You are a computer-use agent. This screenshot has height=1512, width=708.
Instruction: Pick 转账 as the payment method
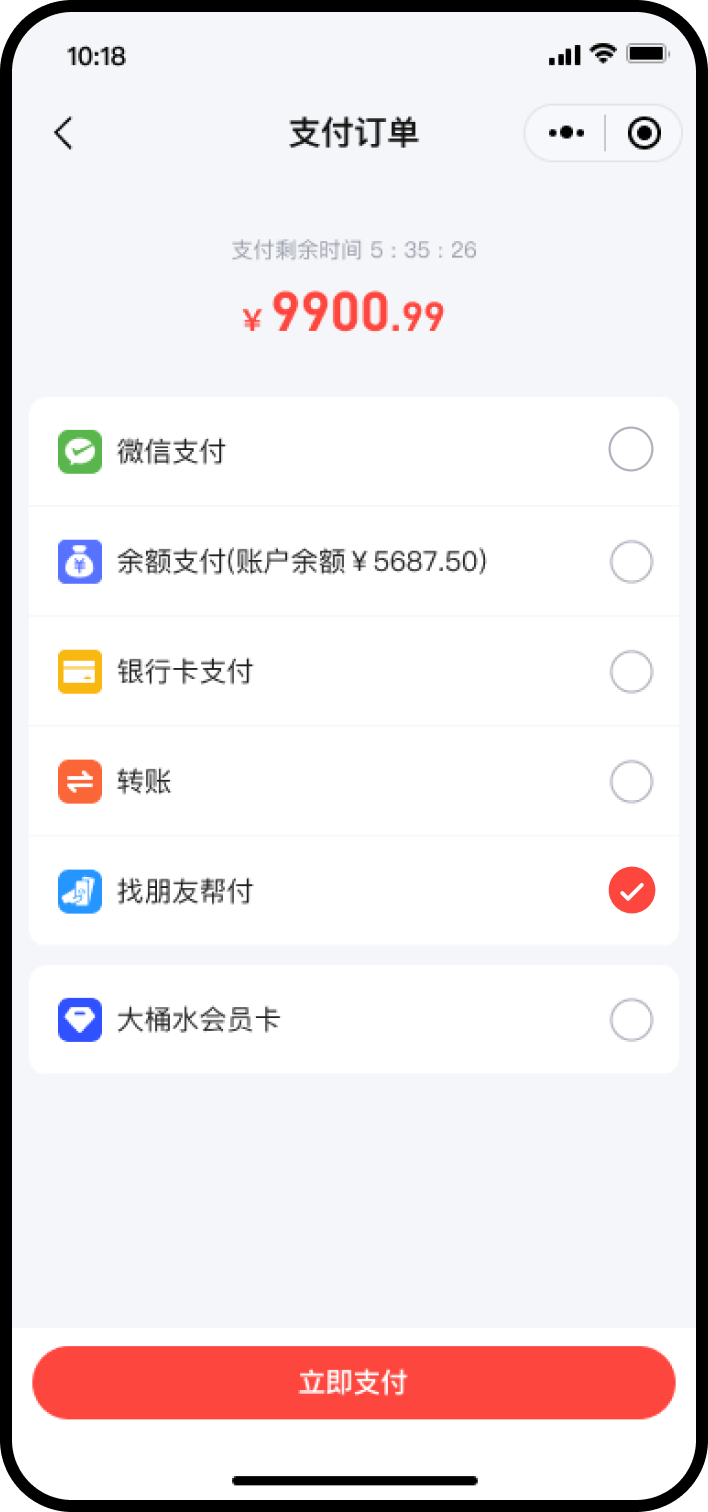point(631,782)
